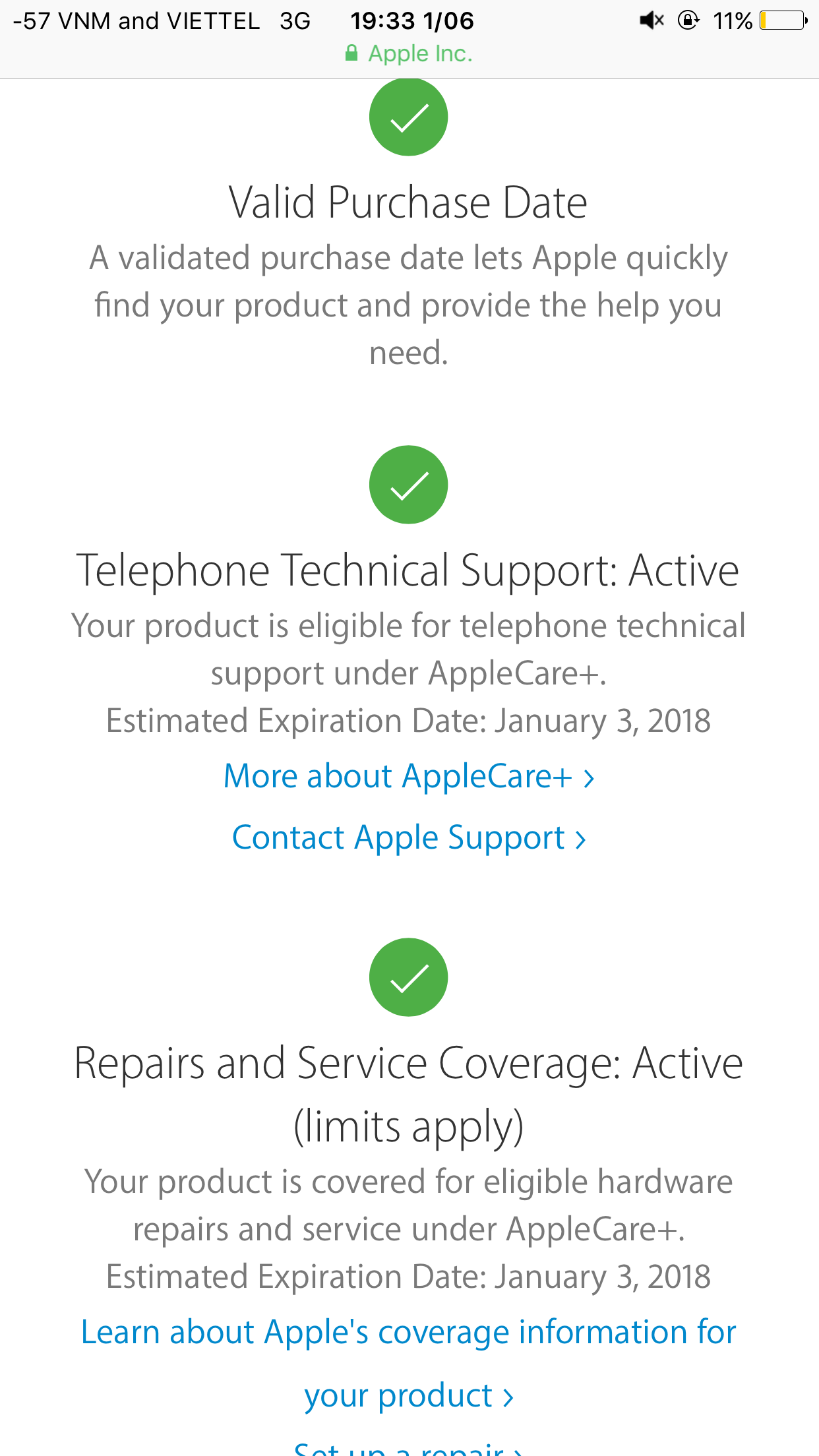819x1456 pixels.
Task: Tap the Set up a repair link
Action: 409,1448
